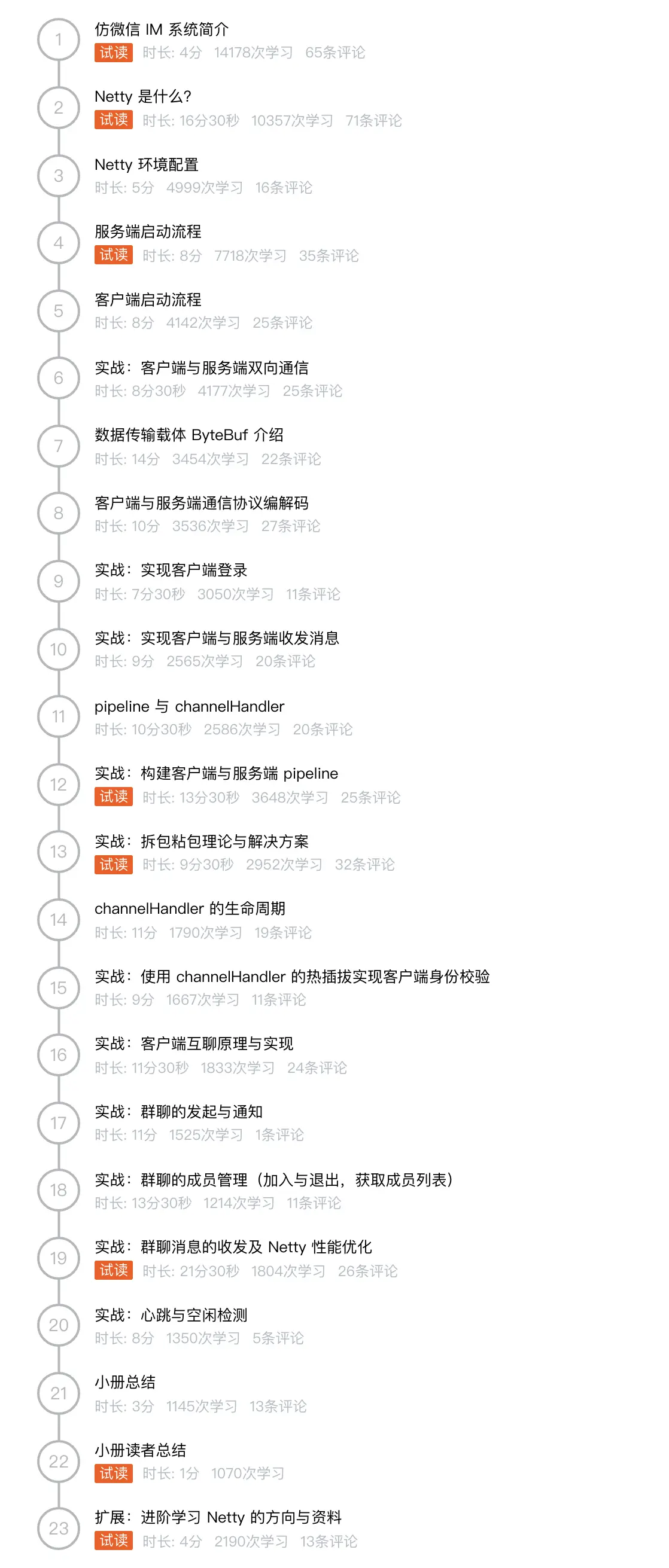
Task: Open chapter 11 pipeline 与 channelHandler
Action: click(x=189, y=706)
